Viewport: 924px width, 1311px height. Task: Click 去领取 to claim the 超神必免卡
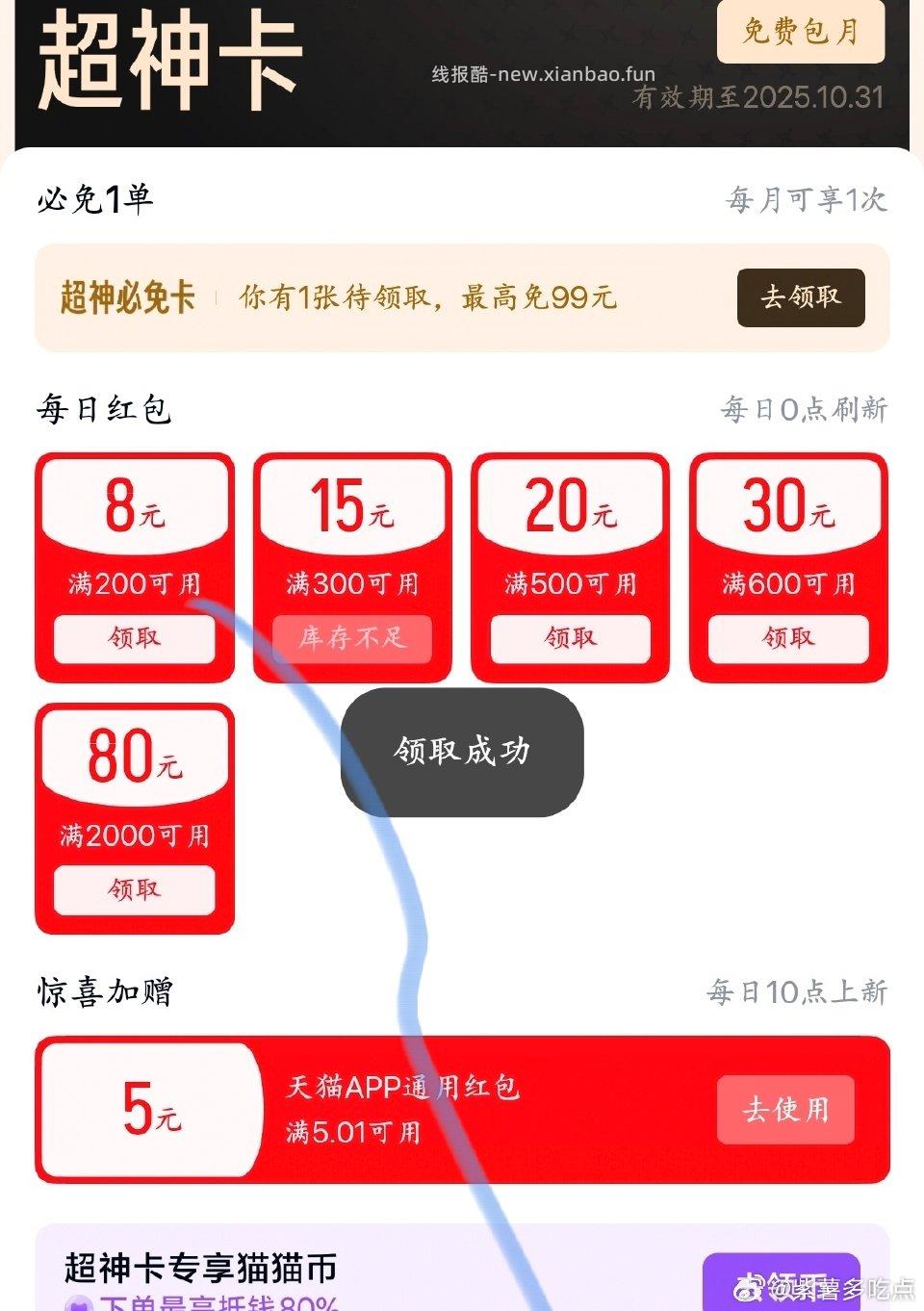[x=800, y=298]
